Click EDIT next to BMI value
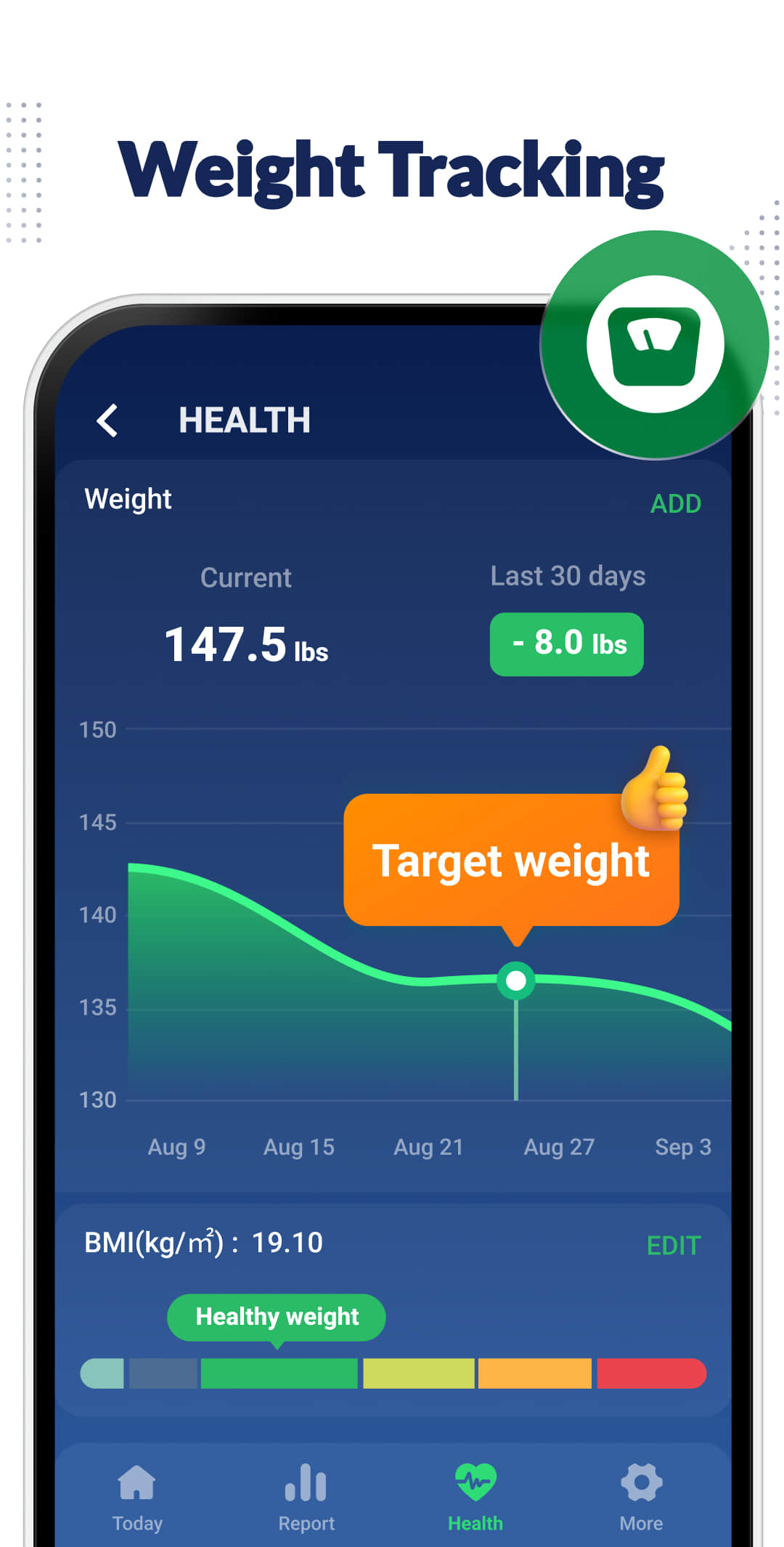784x1547 pixels. coord(674,1245)
